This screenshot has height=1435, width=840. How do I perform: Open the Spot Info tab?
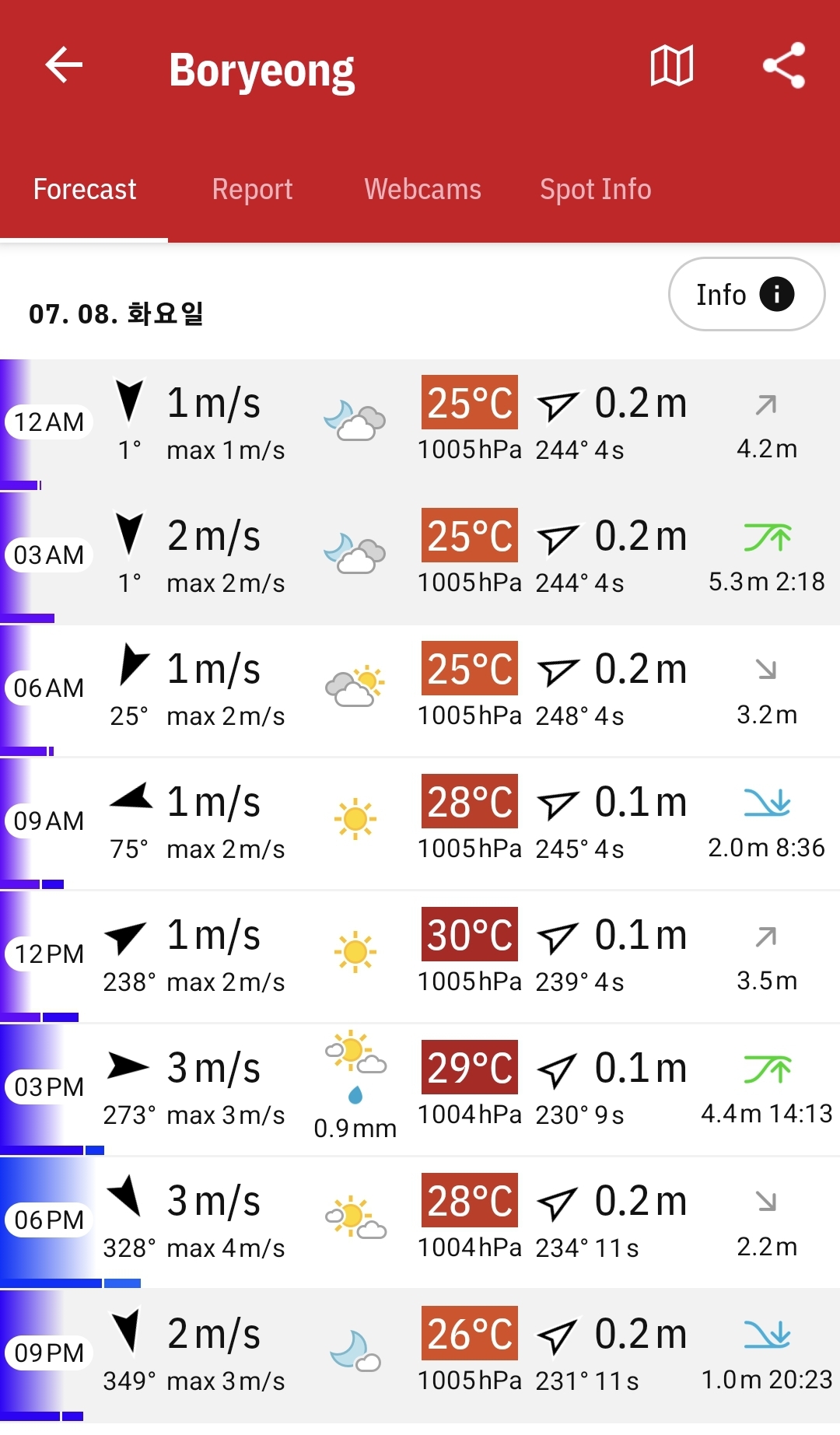coord(595,190)
